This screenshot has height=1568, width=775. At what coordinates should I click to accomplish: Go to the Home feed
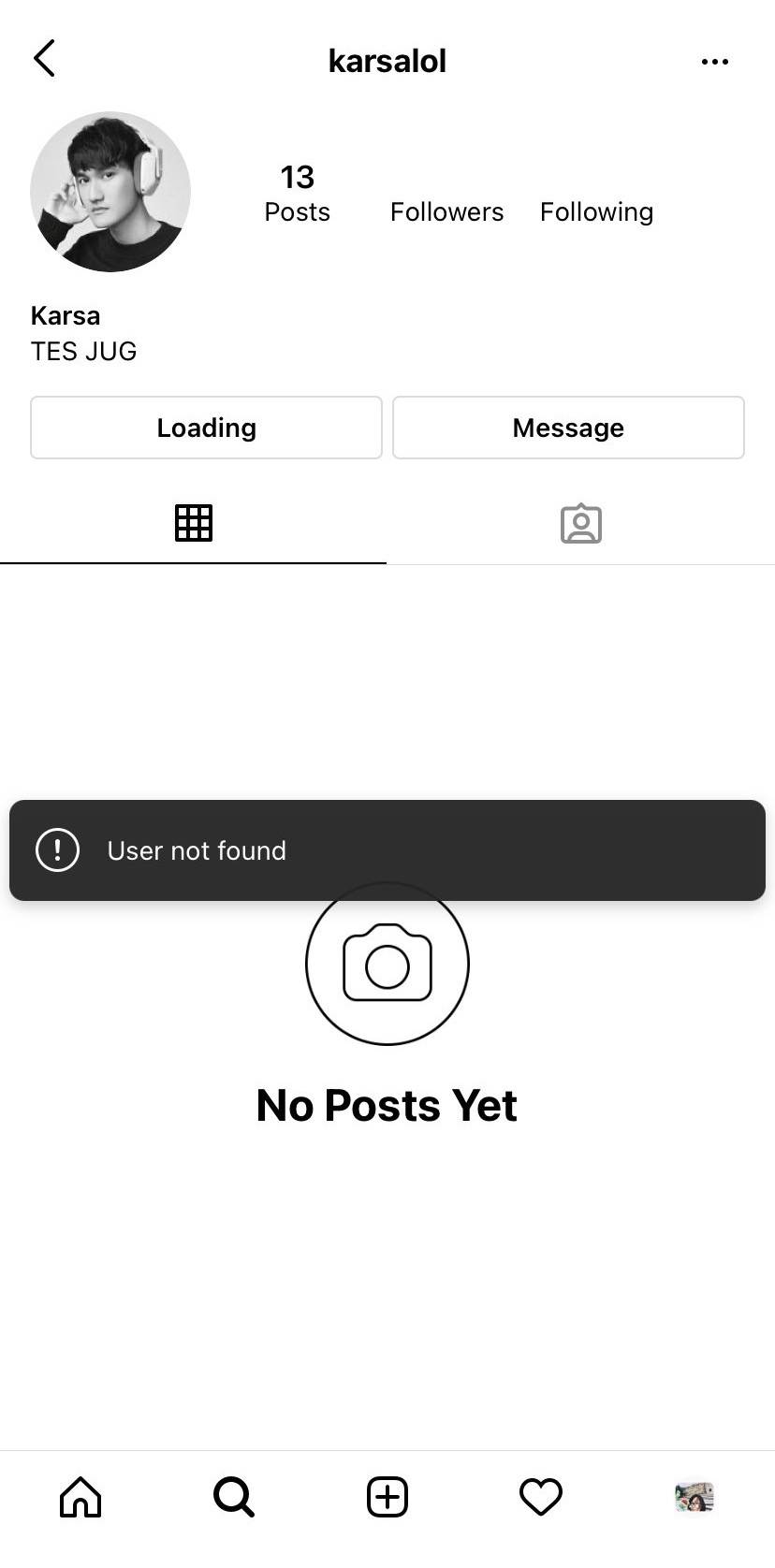80,1496
